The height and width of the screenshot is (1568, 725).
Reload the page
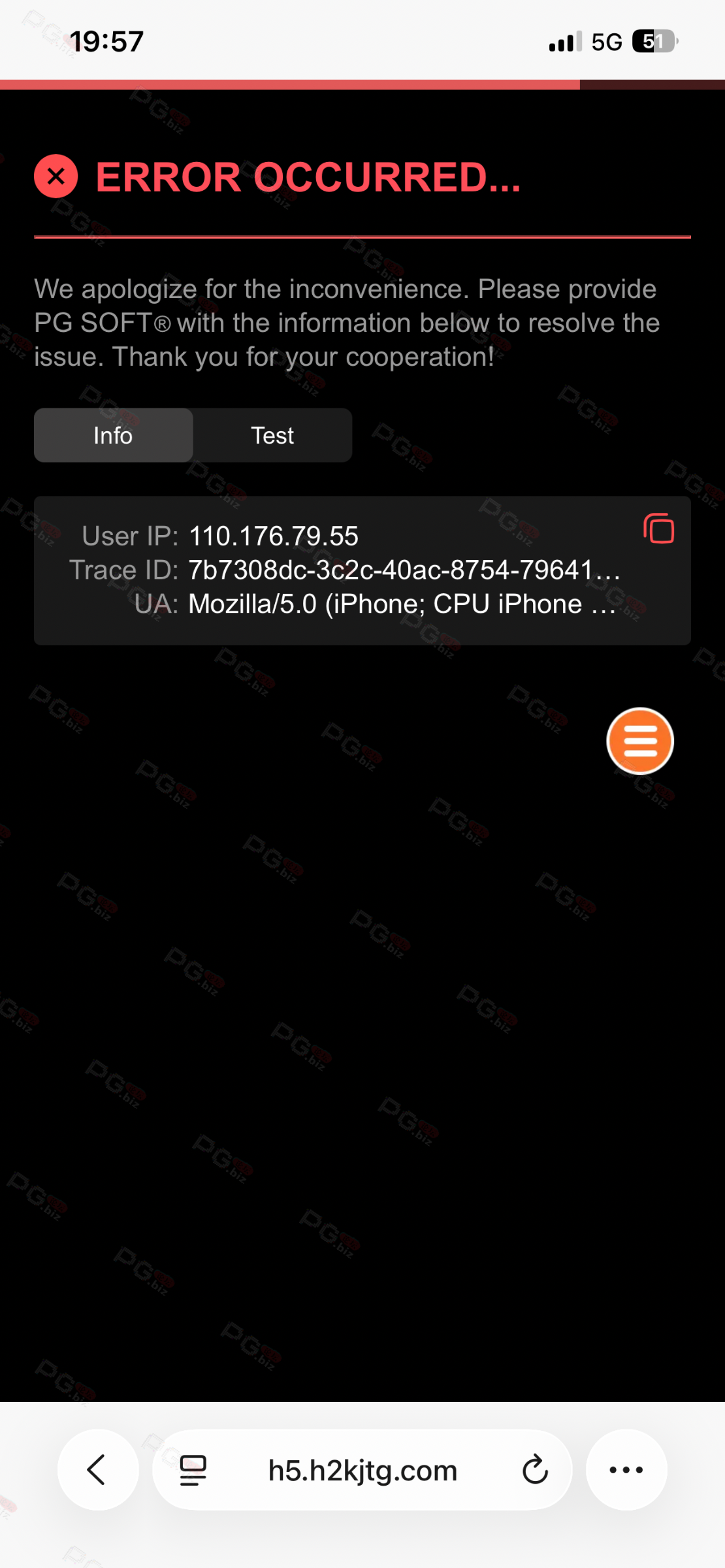(x=535, y=1470)
